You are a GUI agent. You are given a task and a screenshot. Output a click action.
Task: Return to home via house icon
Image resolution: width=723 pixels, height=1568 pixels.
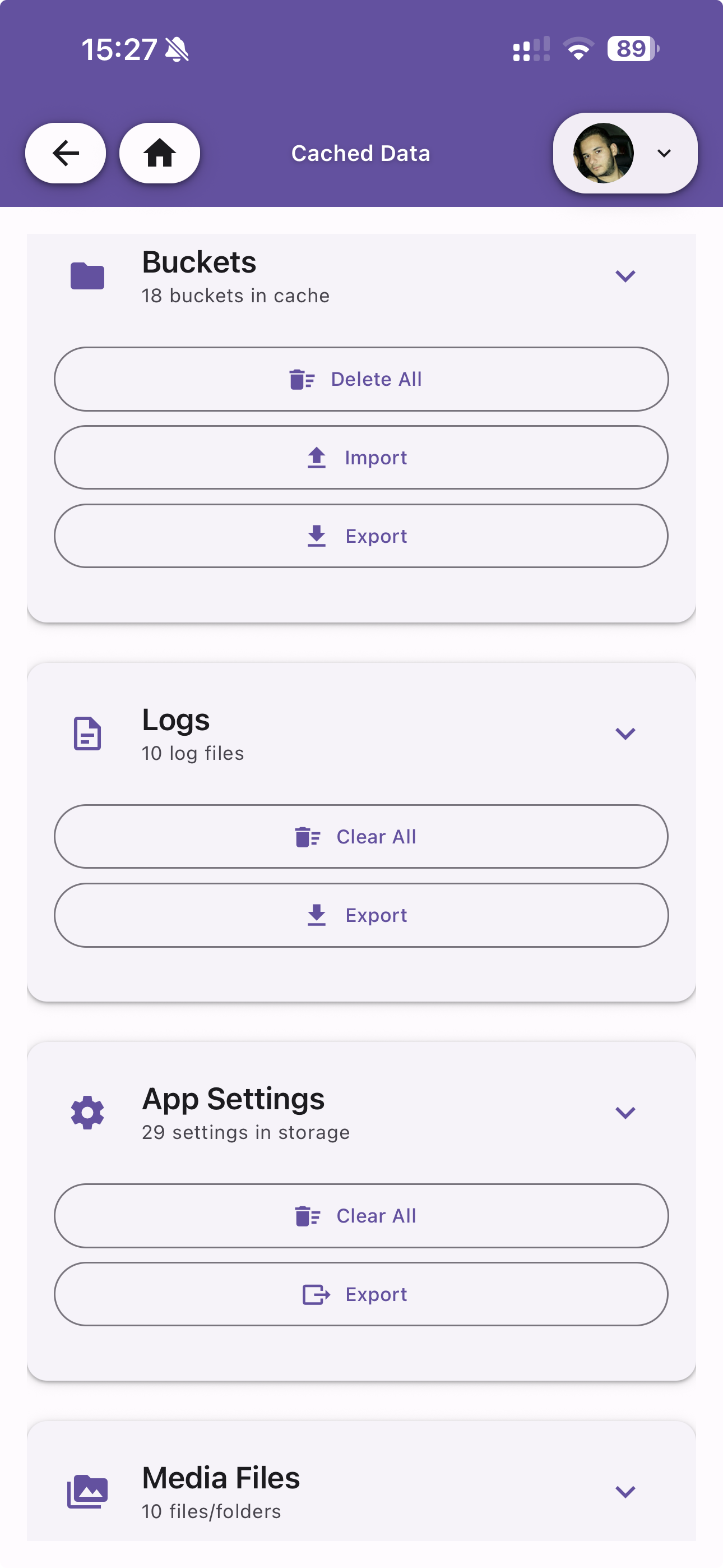click(x=159, y=153)
